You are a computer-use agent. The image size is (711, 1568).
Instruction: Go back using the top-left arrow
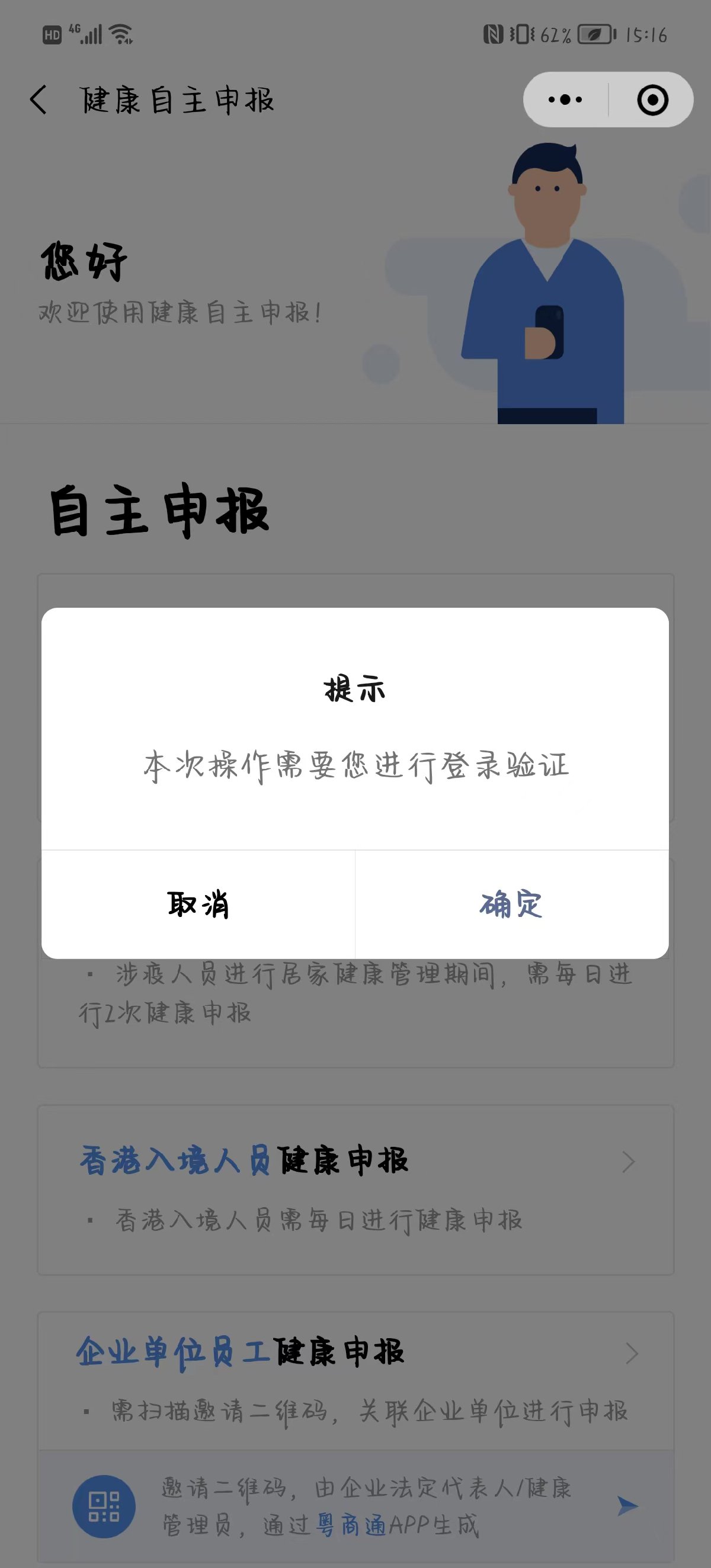39,100
